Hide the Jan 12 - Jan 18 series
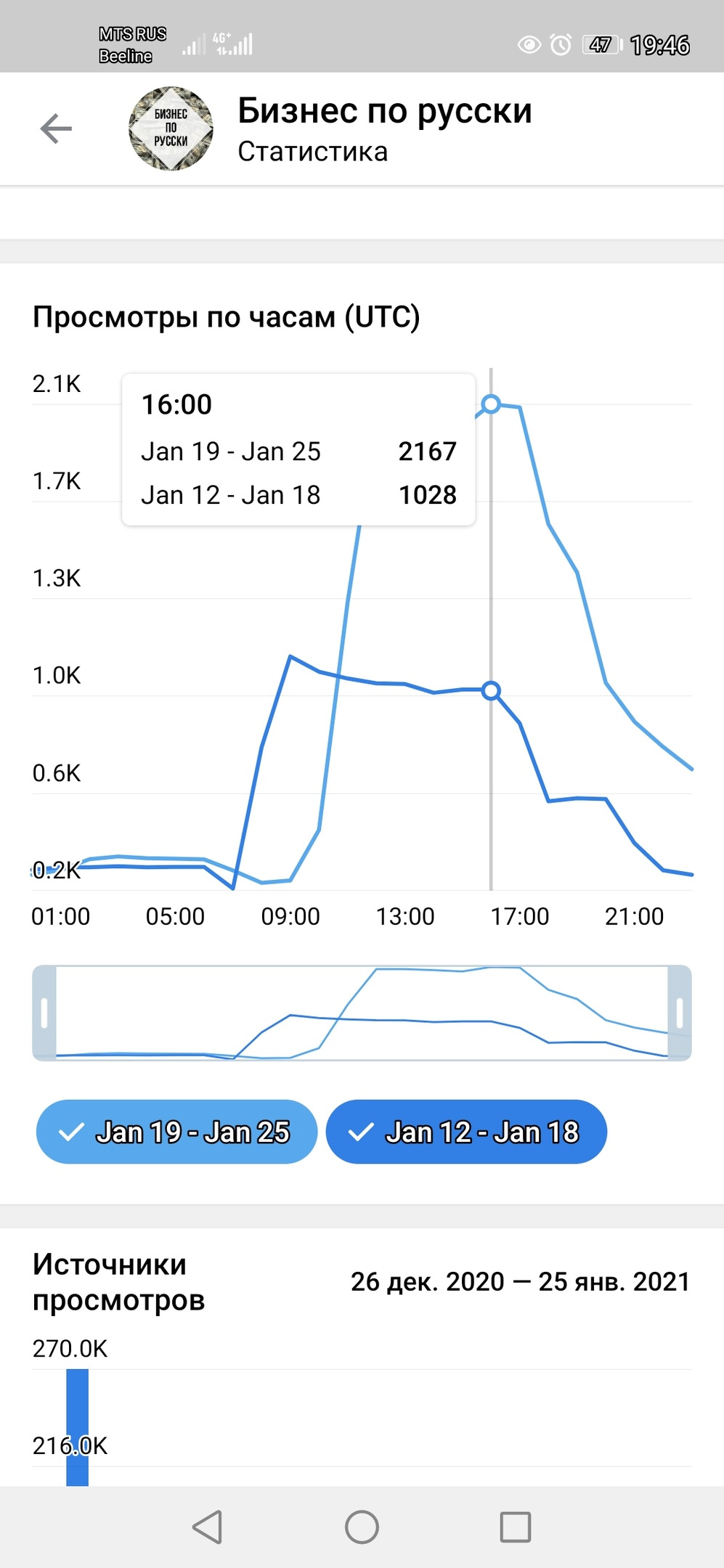This screenshot has height=1568, width=724. (466, 1132)
